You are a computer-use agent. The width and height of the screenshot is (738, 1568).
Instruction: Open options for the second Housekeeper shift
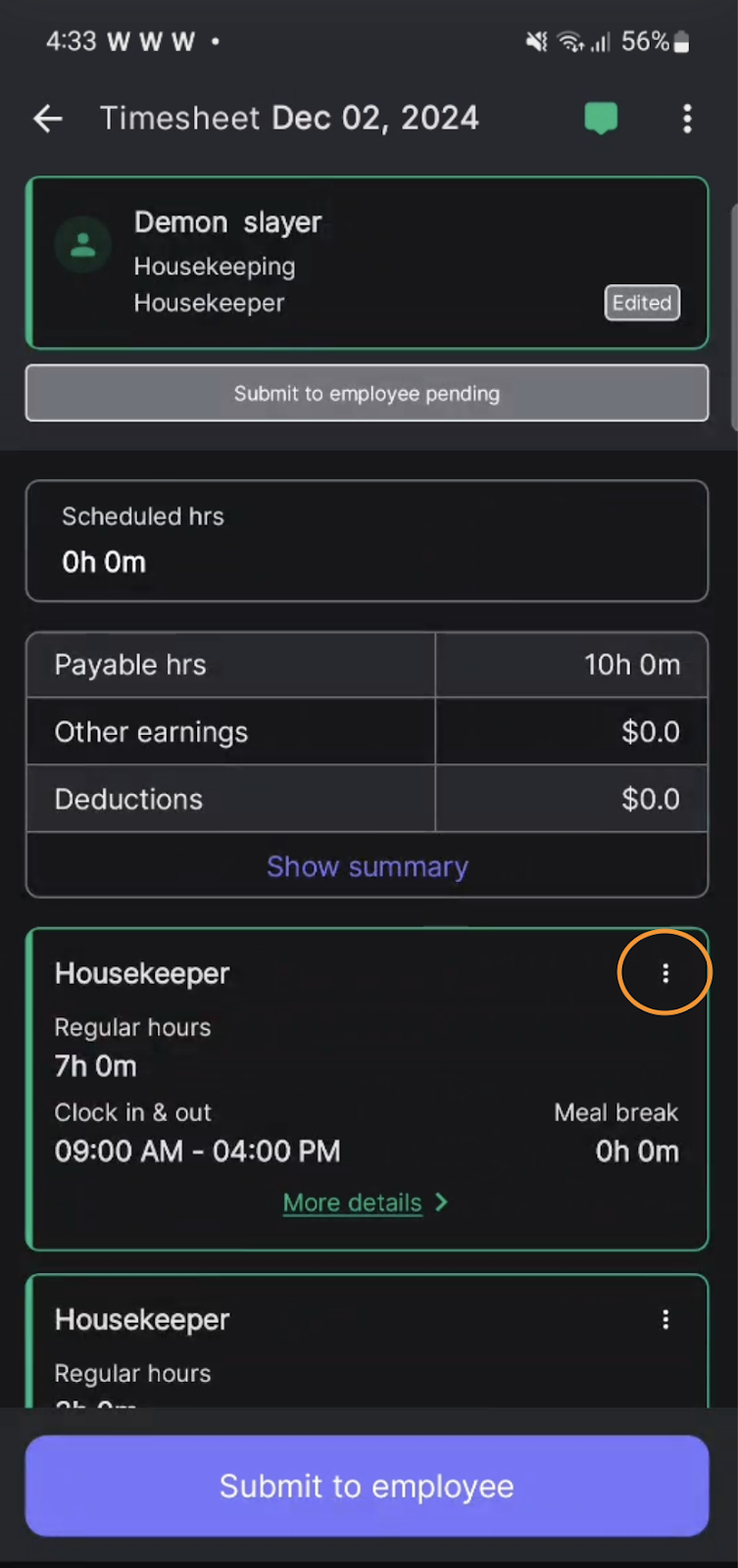click(x=665, y=1320)
